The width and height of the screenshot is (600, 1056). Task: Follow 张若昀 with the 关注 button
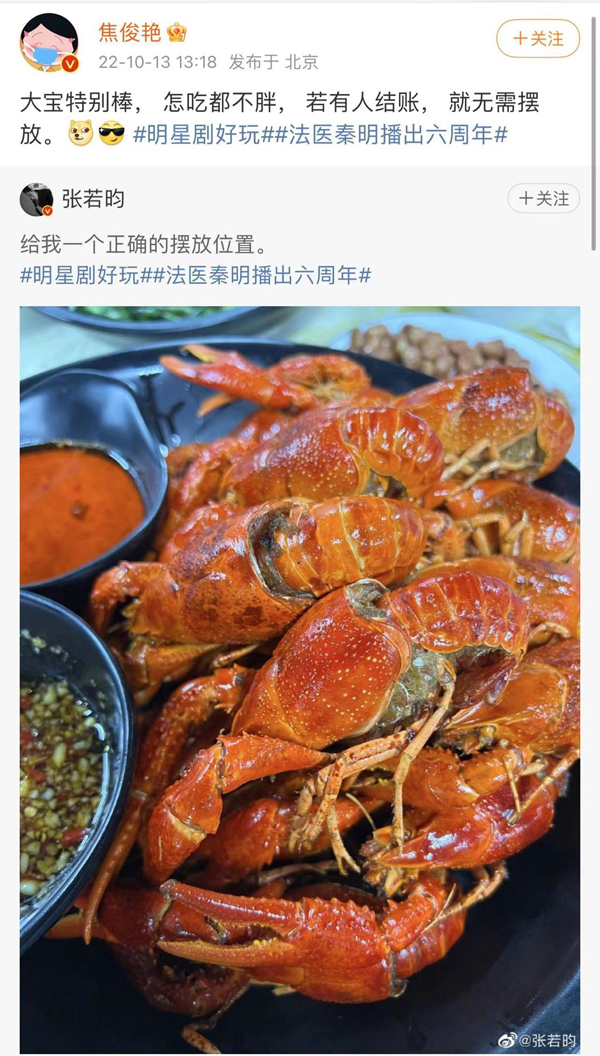(x=543, y=198)
